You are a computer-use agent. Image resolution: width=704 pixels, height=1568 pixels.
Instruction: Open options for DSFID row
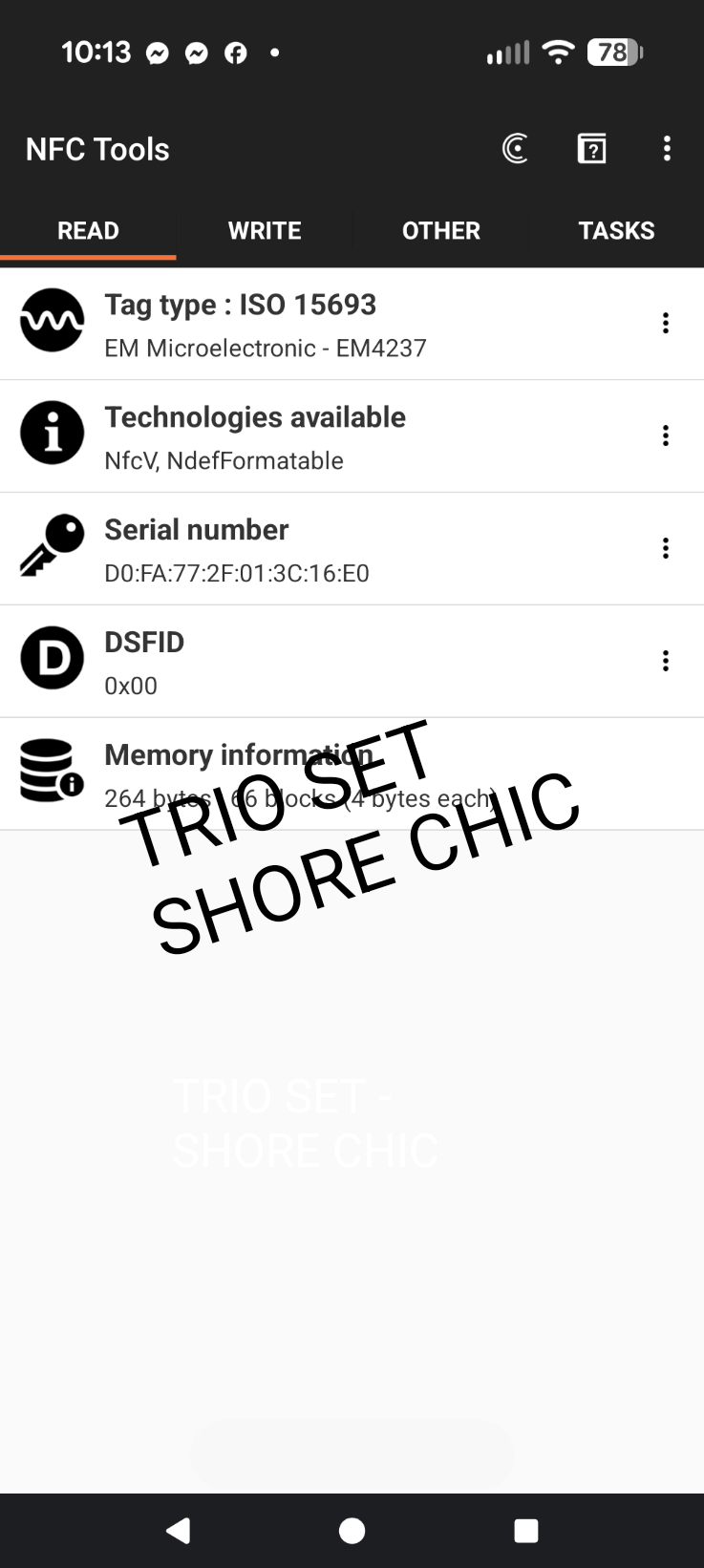666,662
